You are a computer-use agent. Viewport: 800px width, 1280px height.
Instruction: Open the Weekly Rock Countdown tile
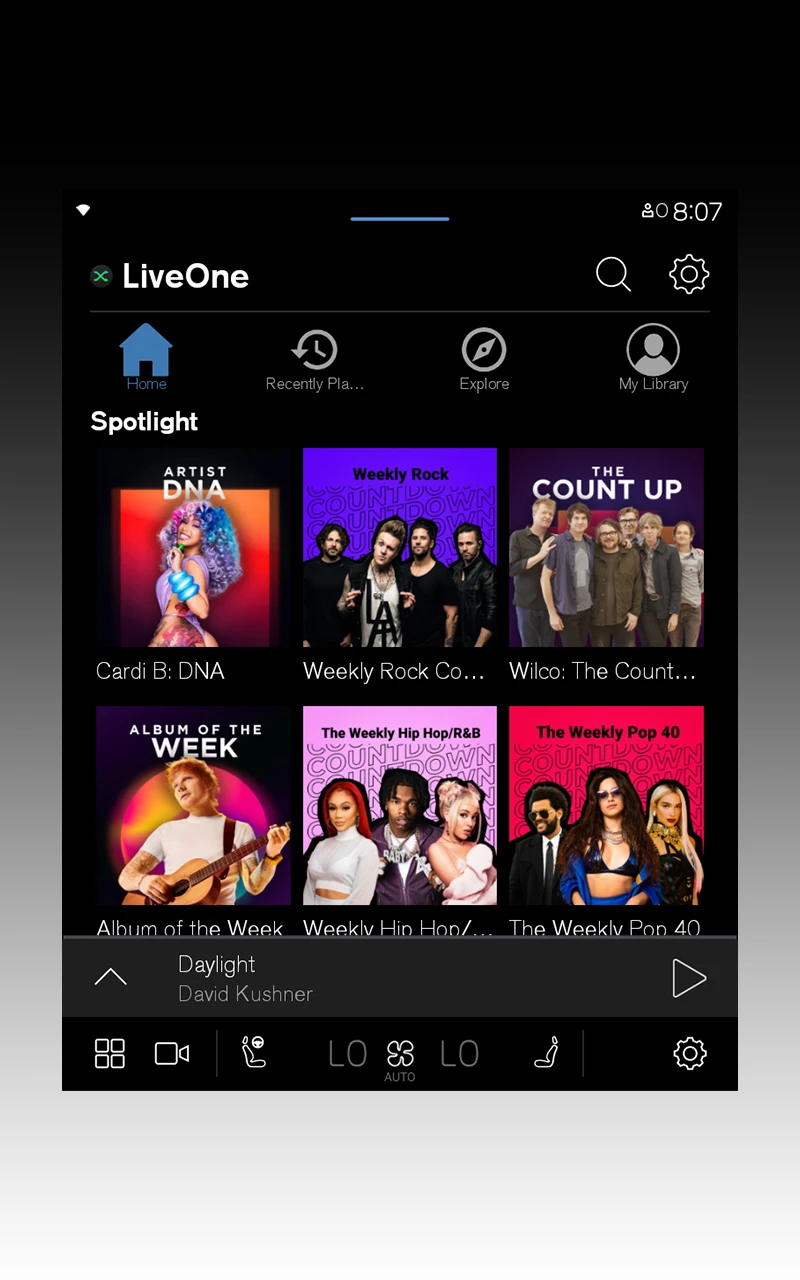(x=400, y=548)
